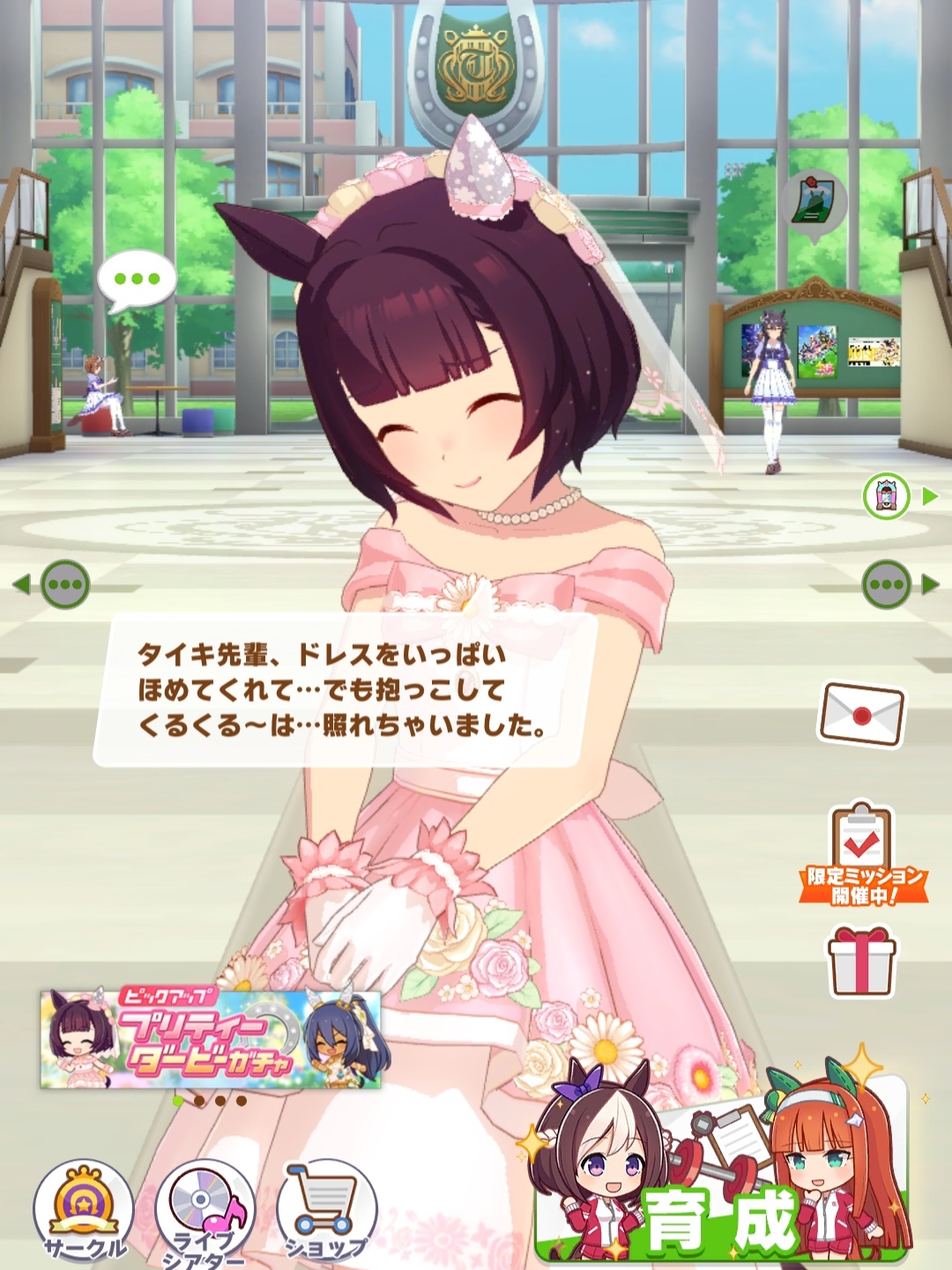The height and width of the screenshot is (1270, 952).
Task: Tap the picture bubble above standing character
Action: click(813, 203)
